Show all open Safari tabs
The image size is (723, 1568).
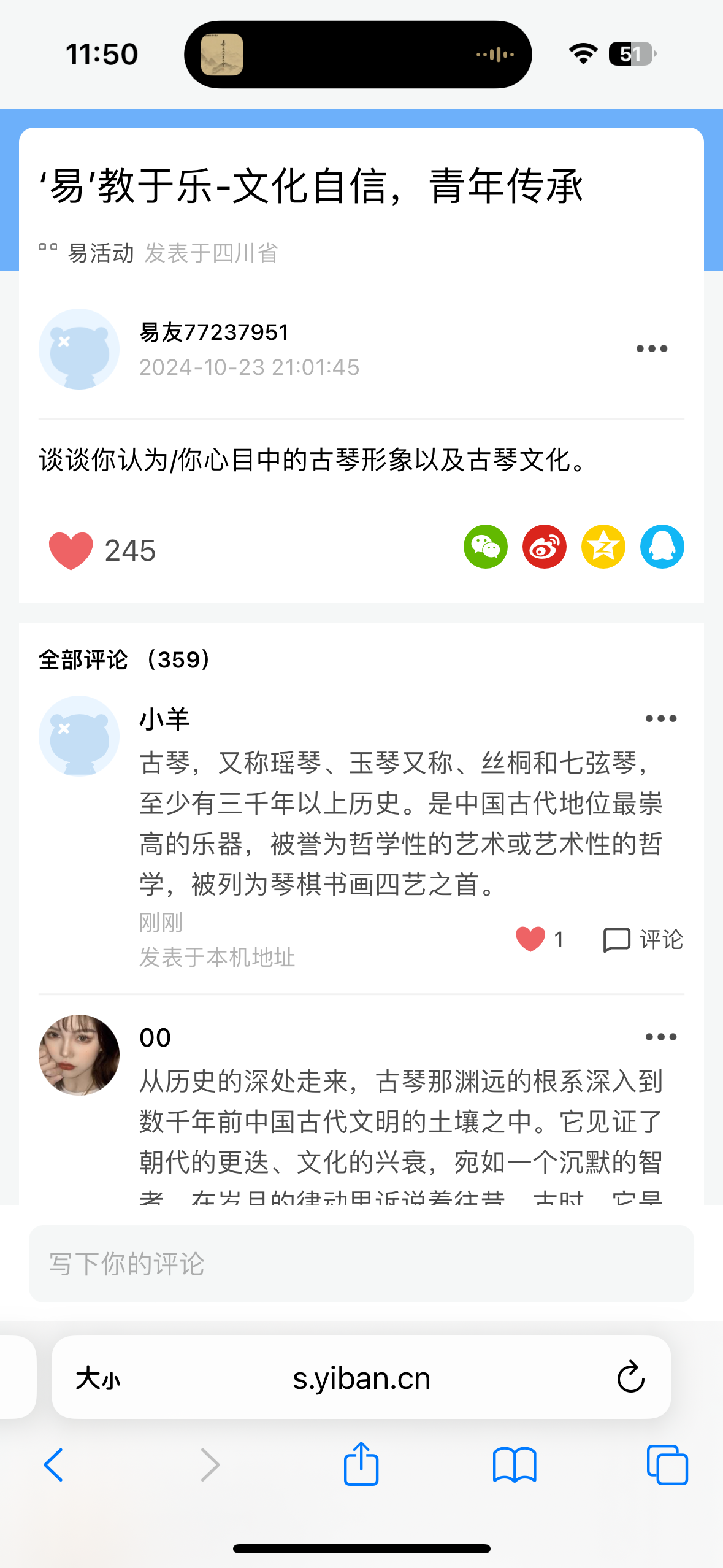[667, 1465]
